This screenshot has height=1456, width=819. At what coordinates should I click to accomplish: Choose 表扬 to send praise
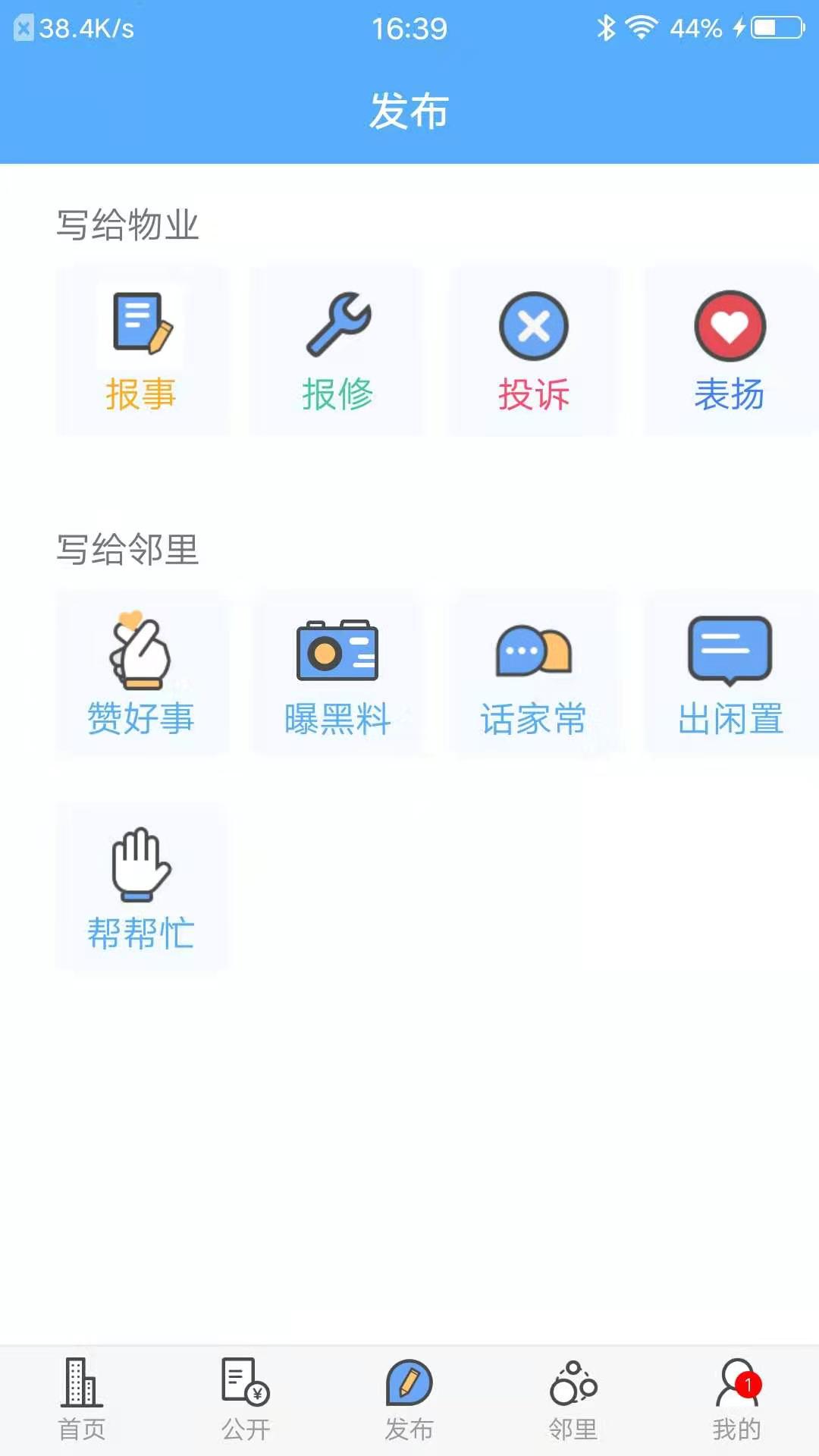click(730, 351)
